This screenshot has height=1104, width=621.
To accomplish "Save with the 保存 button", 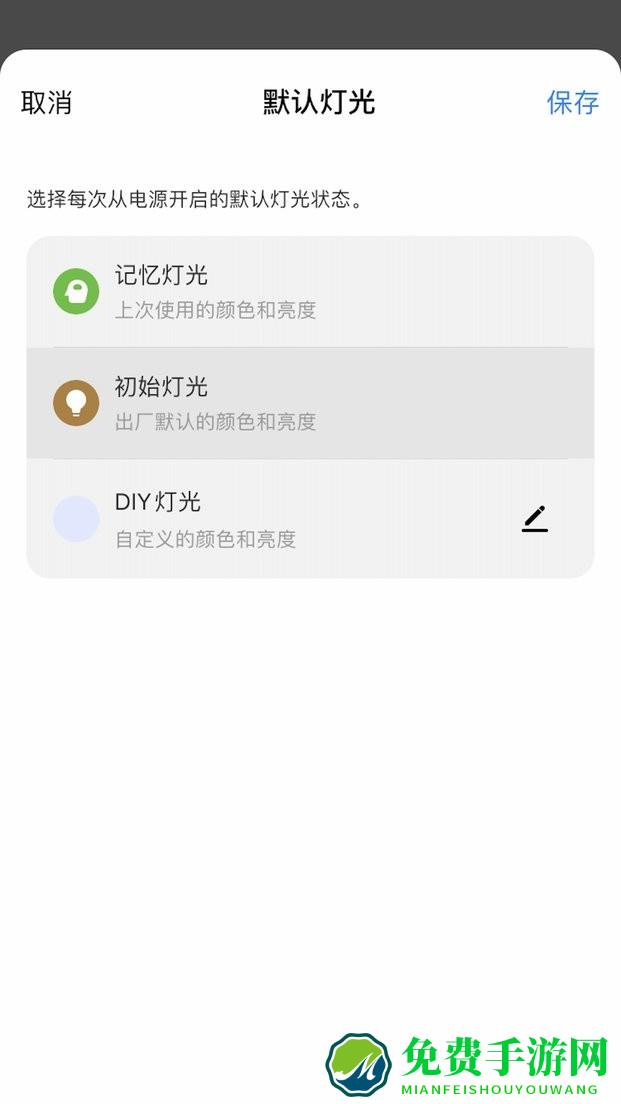I will coord(572,102).
